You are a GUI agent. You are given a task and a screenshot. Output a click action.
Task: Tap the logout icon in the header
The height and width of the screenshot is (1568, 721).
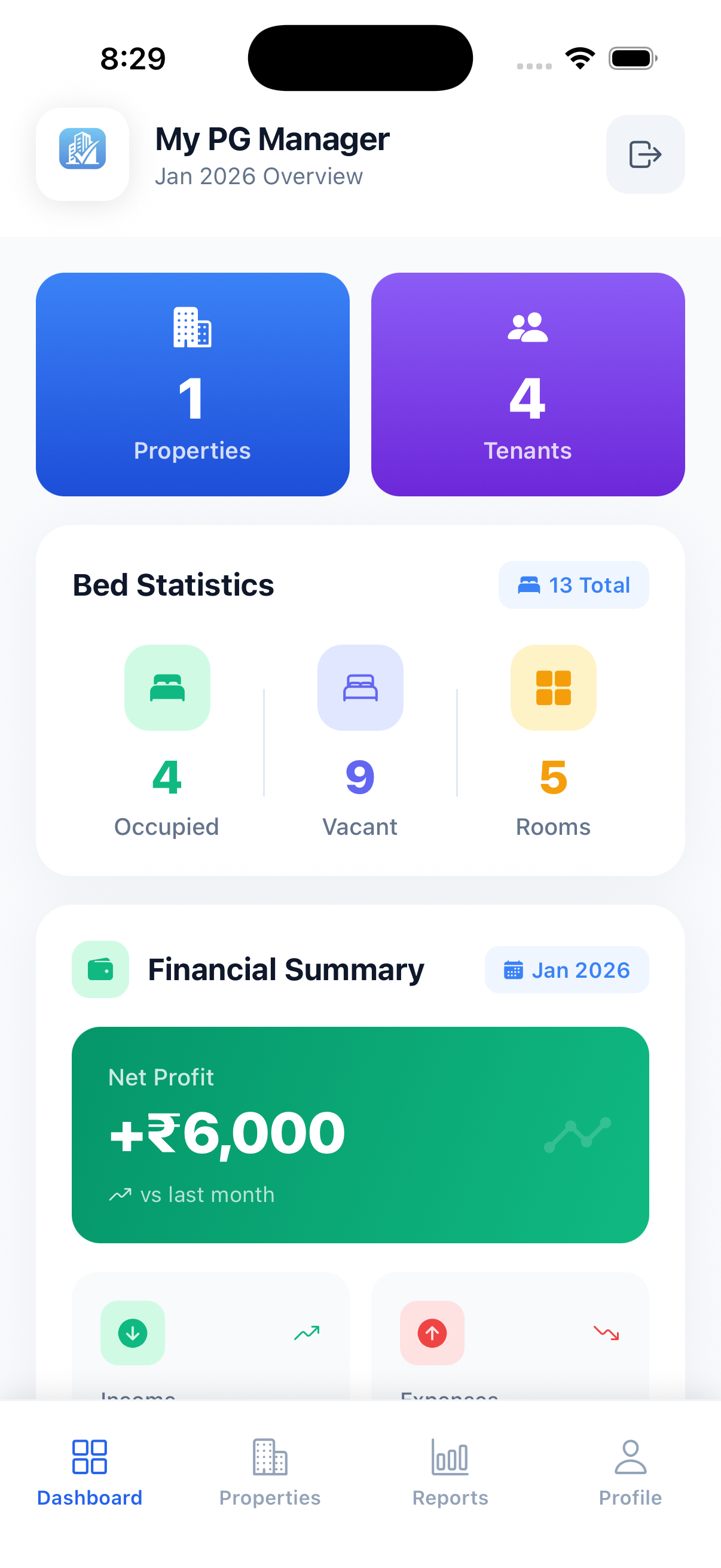pos(645,155)
